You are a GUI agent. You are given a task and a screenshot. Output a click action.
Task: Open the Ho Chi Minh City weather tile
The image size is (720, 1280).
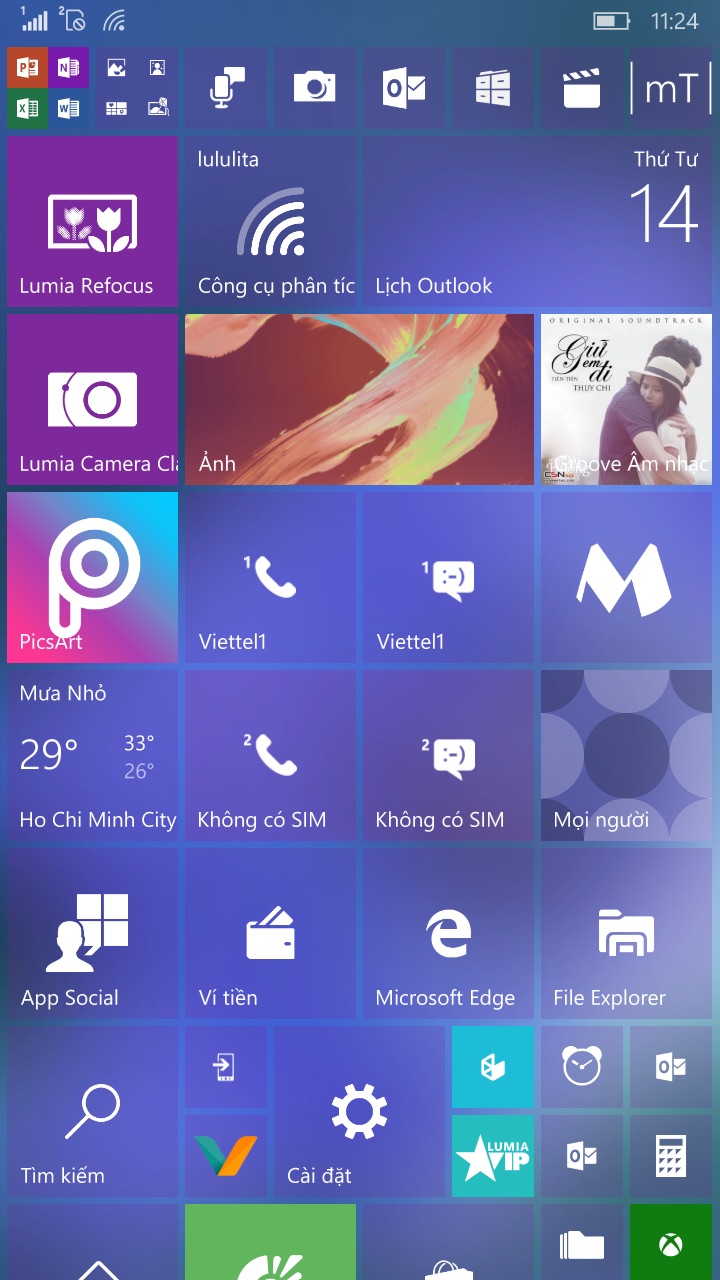pos(92,756)
